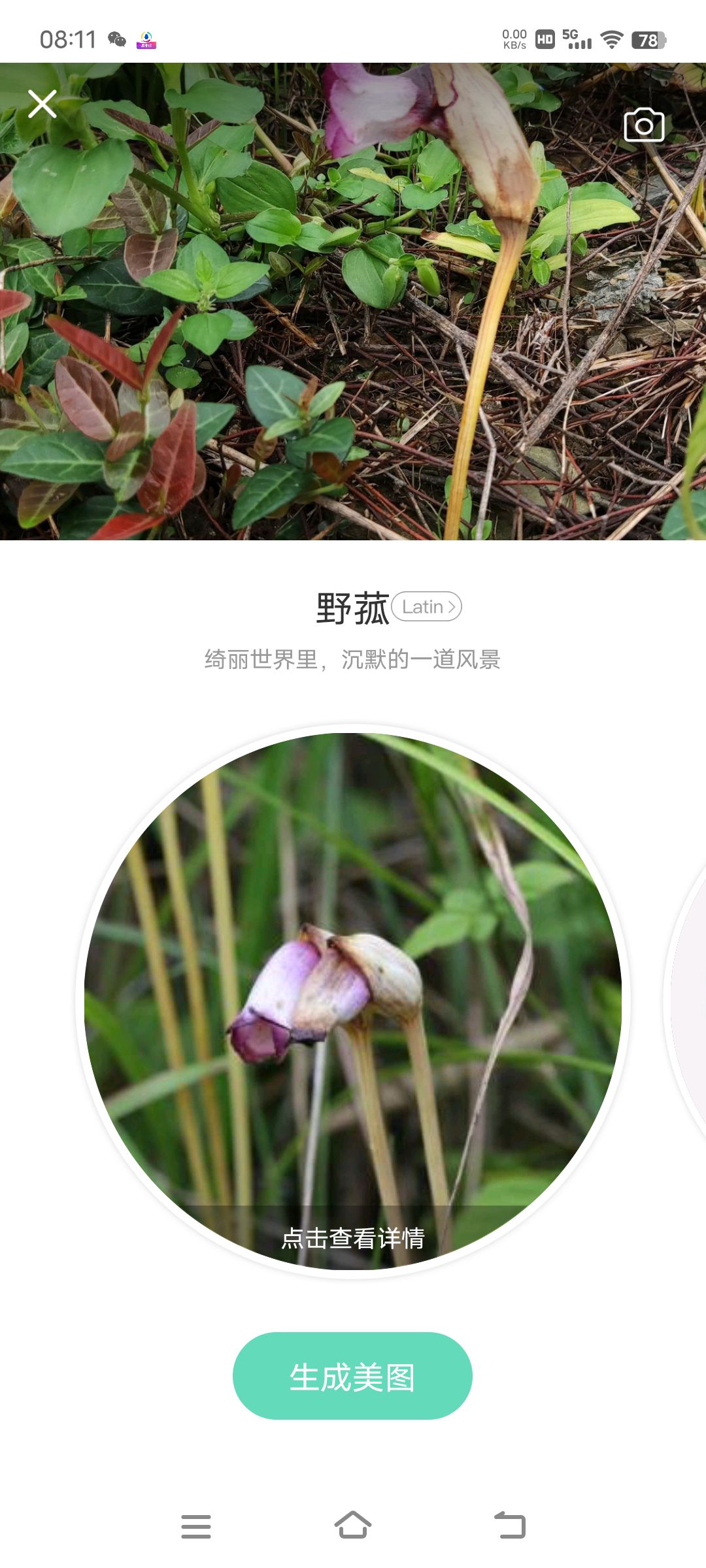
Task: Return to the phone home screen
Action: point(353,1526)
